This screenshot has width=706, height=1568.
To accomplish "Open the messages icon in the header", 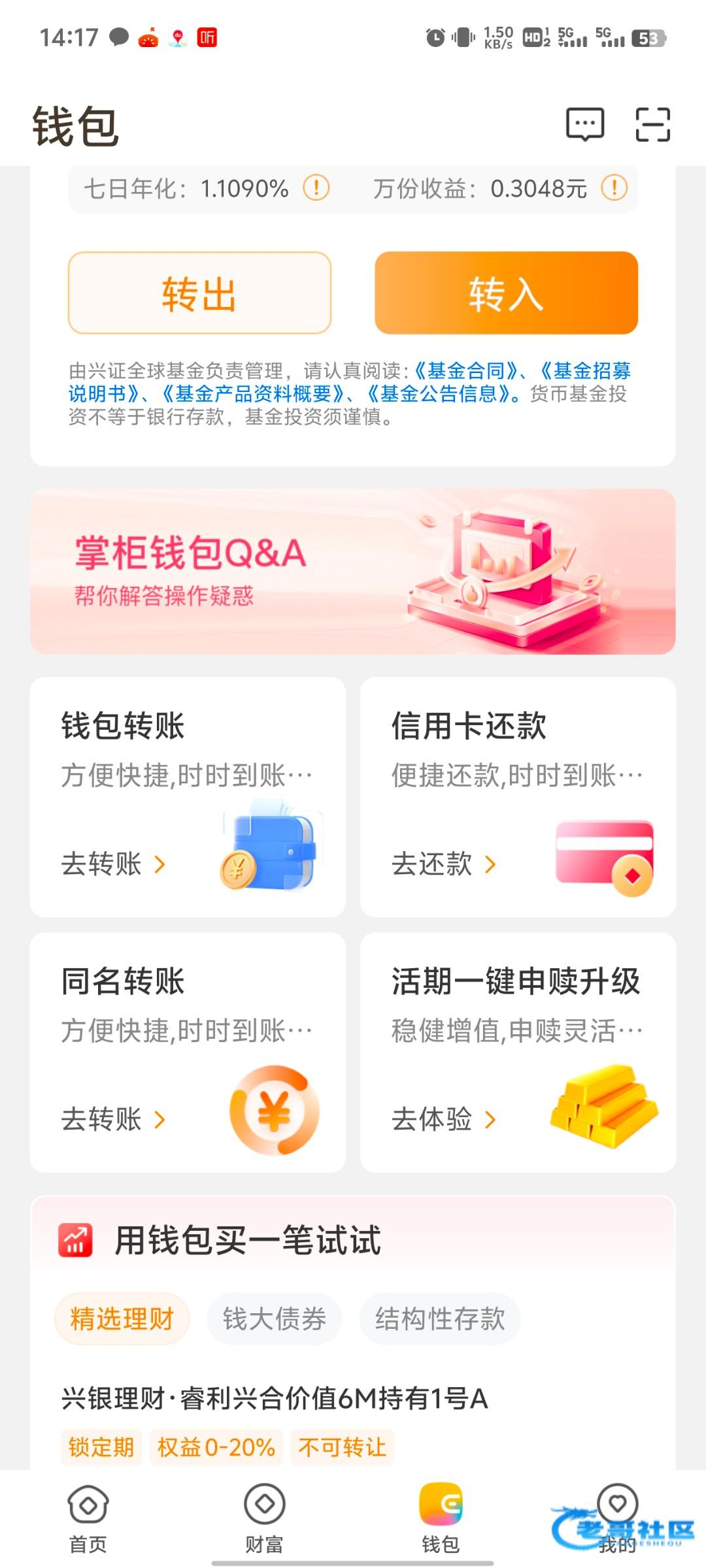I will pos(584,124).
